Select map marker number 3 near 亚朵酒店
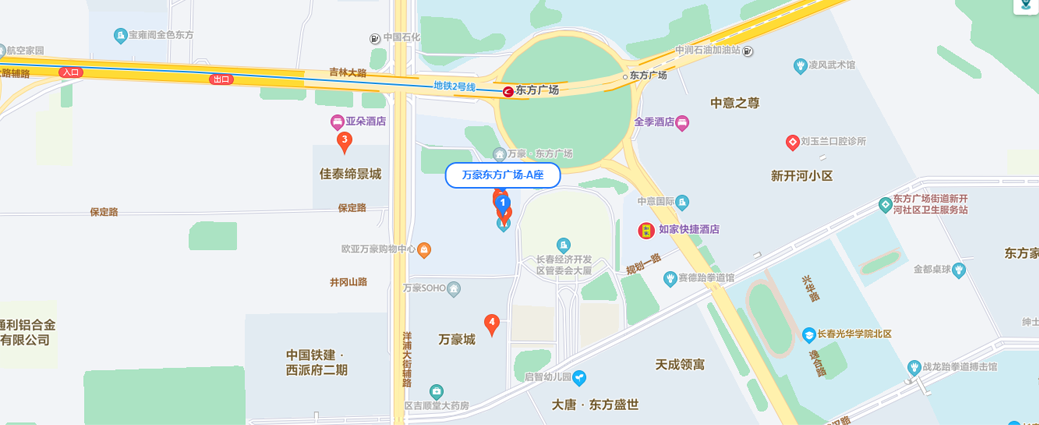The width and height of the screenshot is (1039, 425). 344,141
